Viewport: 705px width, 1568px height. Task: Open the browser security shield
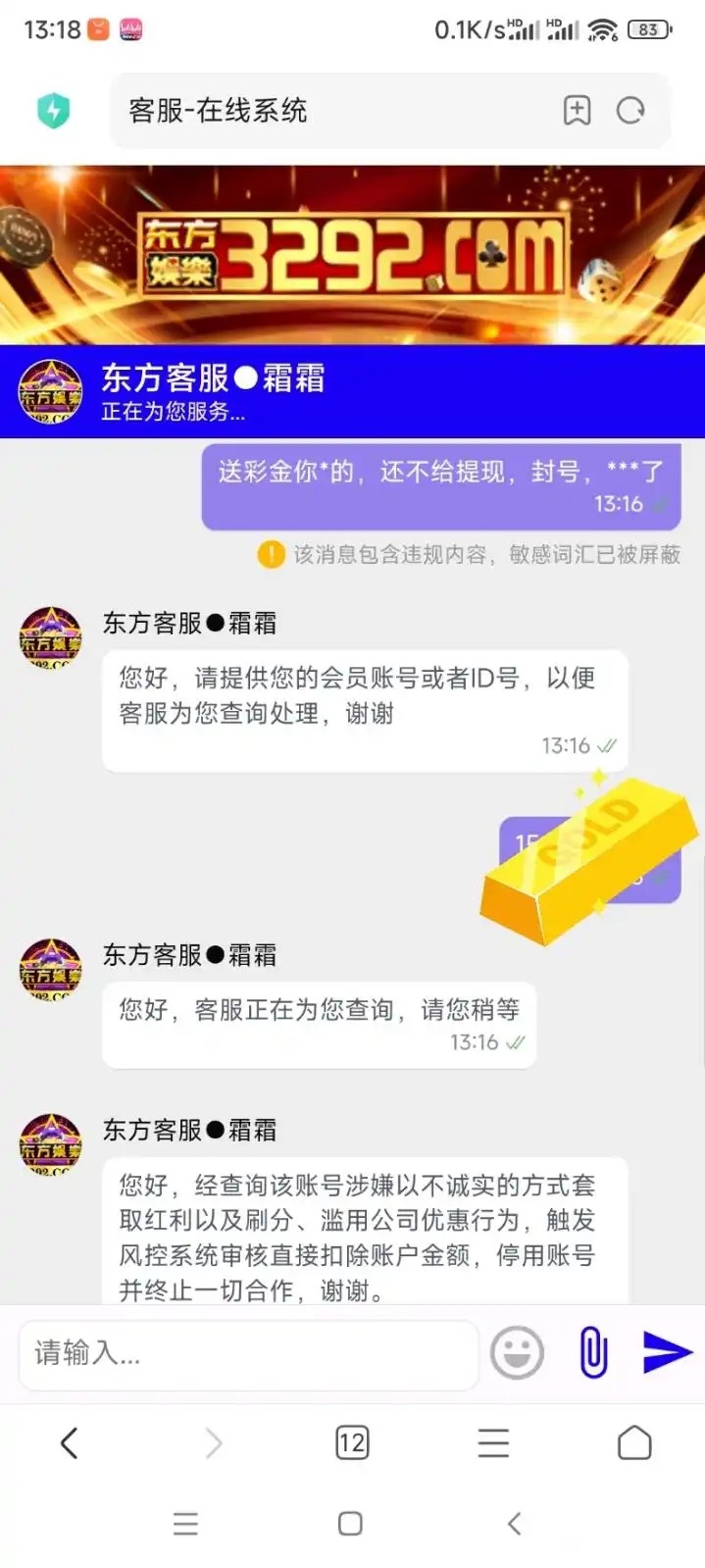coord(54,111)
